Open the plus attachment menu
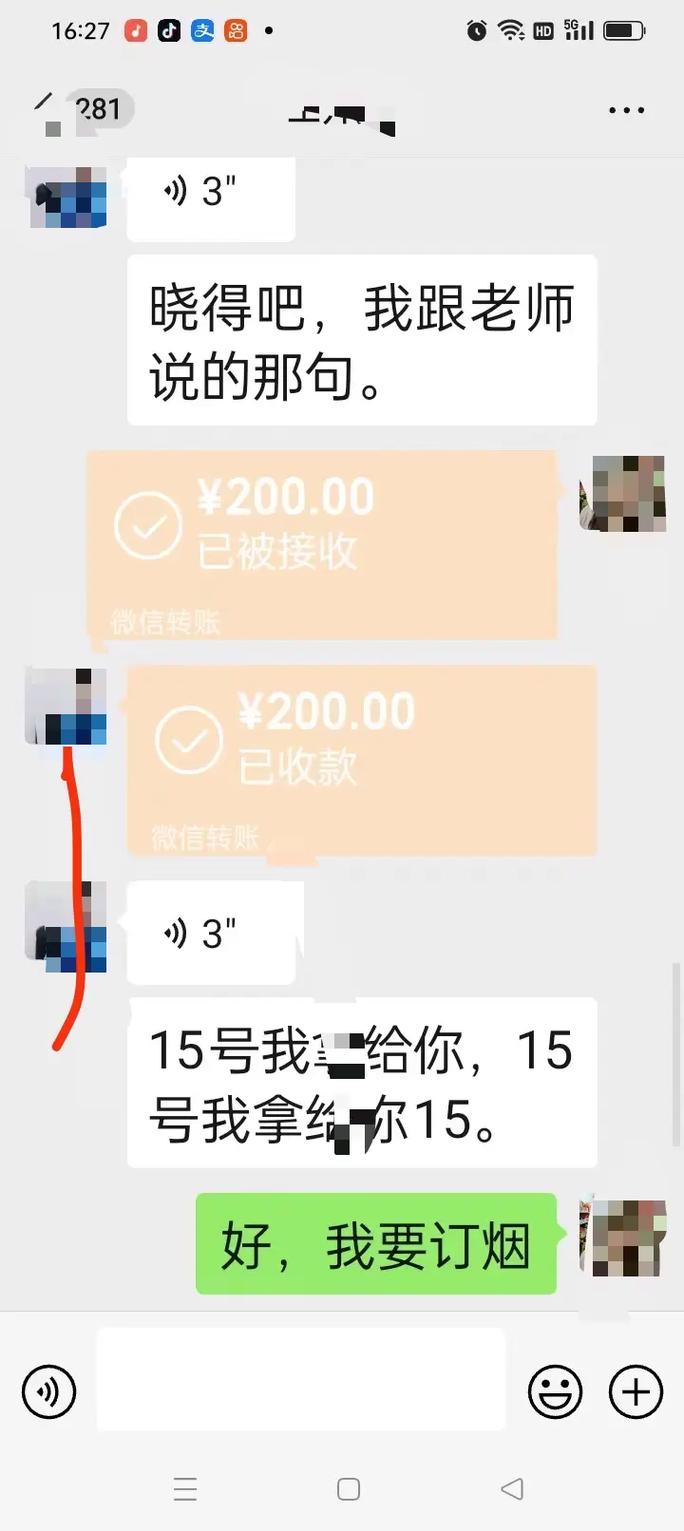Screen dimensions: 684x1531 point(636,1391)
